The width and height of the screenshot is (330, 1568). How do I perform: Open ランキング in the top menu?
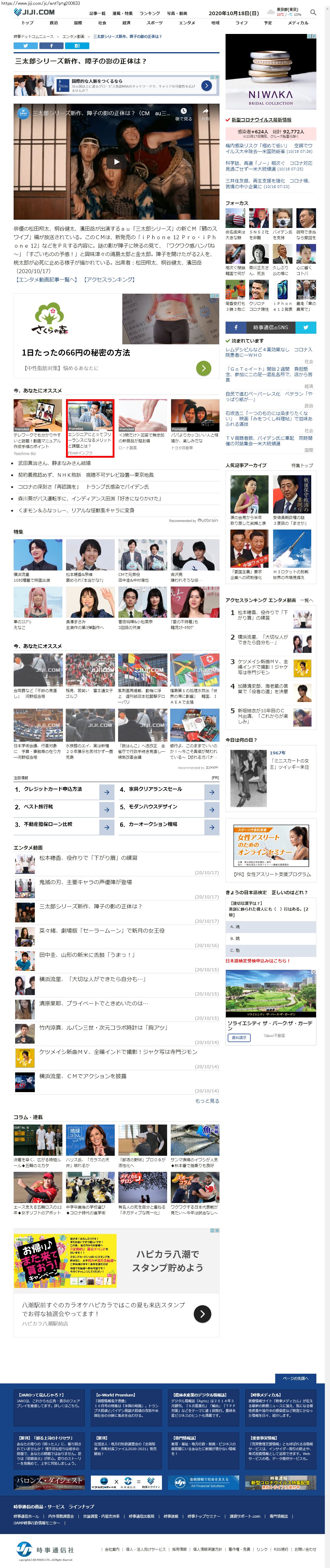[x=150, y=13]
